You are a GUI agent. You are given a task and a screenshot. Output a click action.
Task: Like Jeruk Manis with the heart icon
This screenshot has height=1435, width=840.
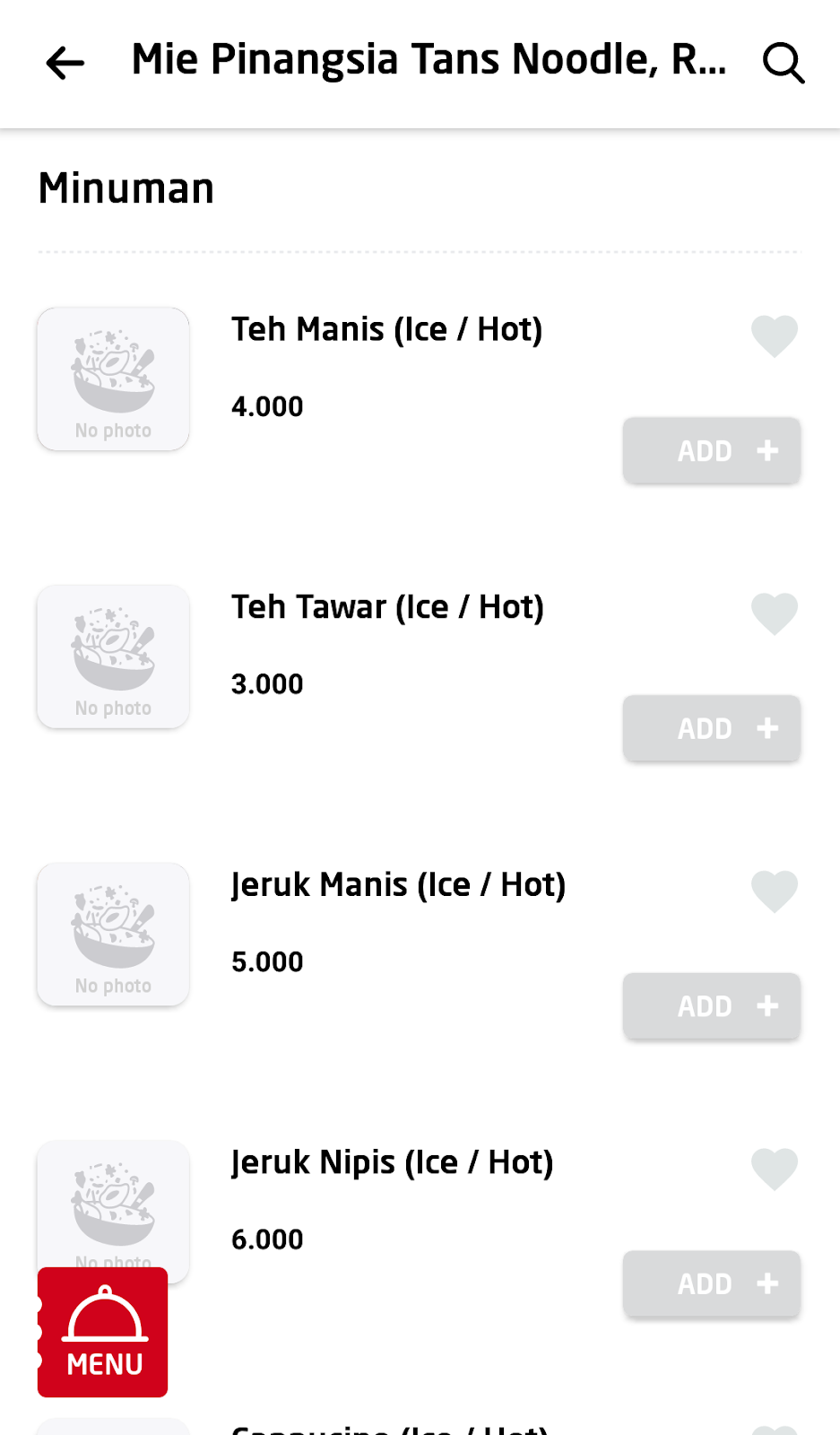point(774,891)
